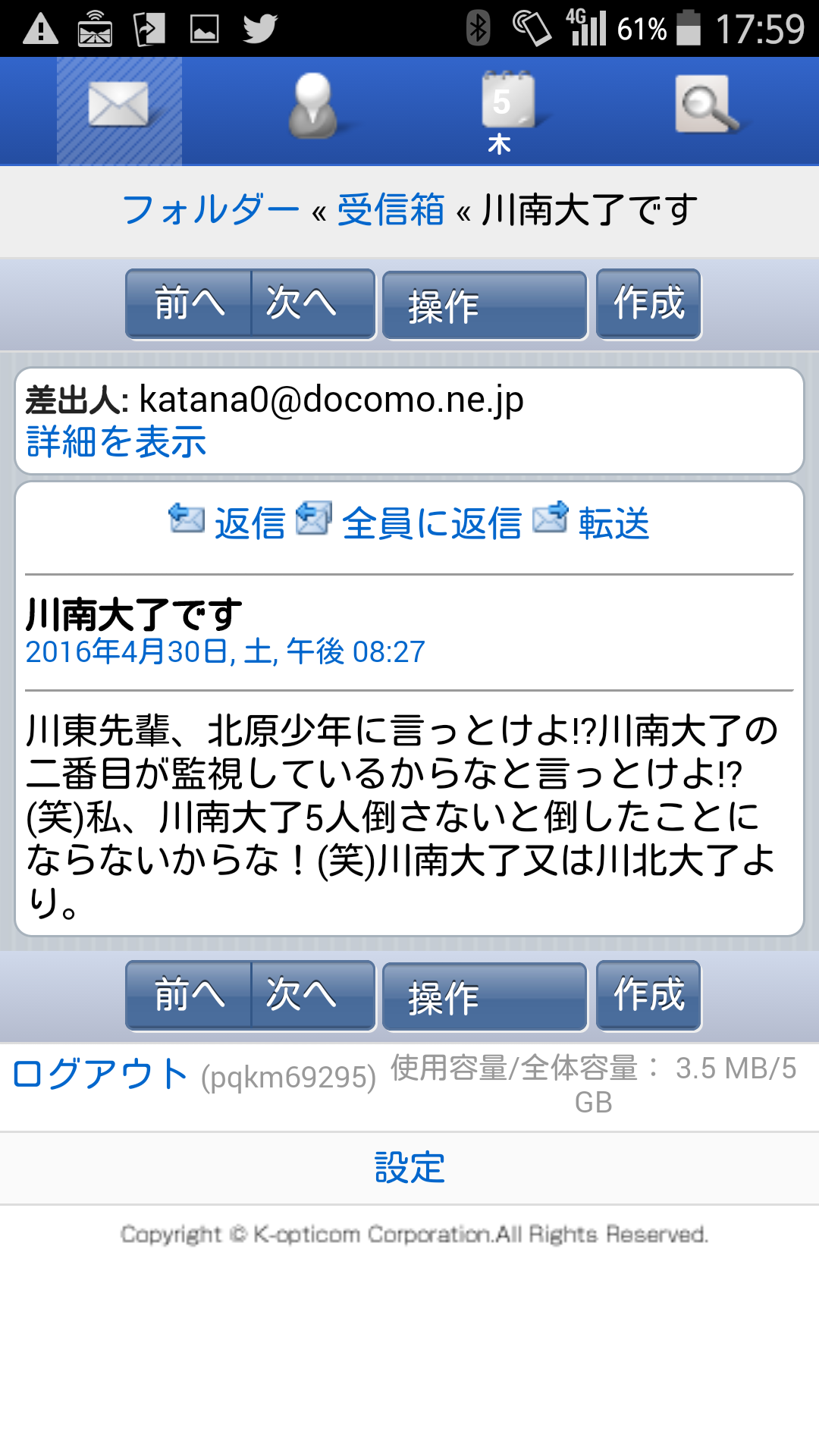
Task: Tap the bottom 次へ button
Action: coord(313,996)
